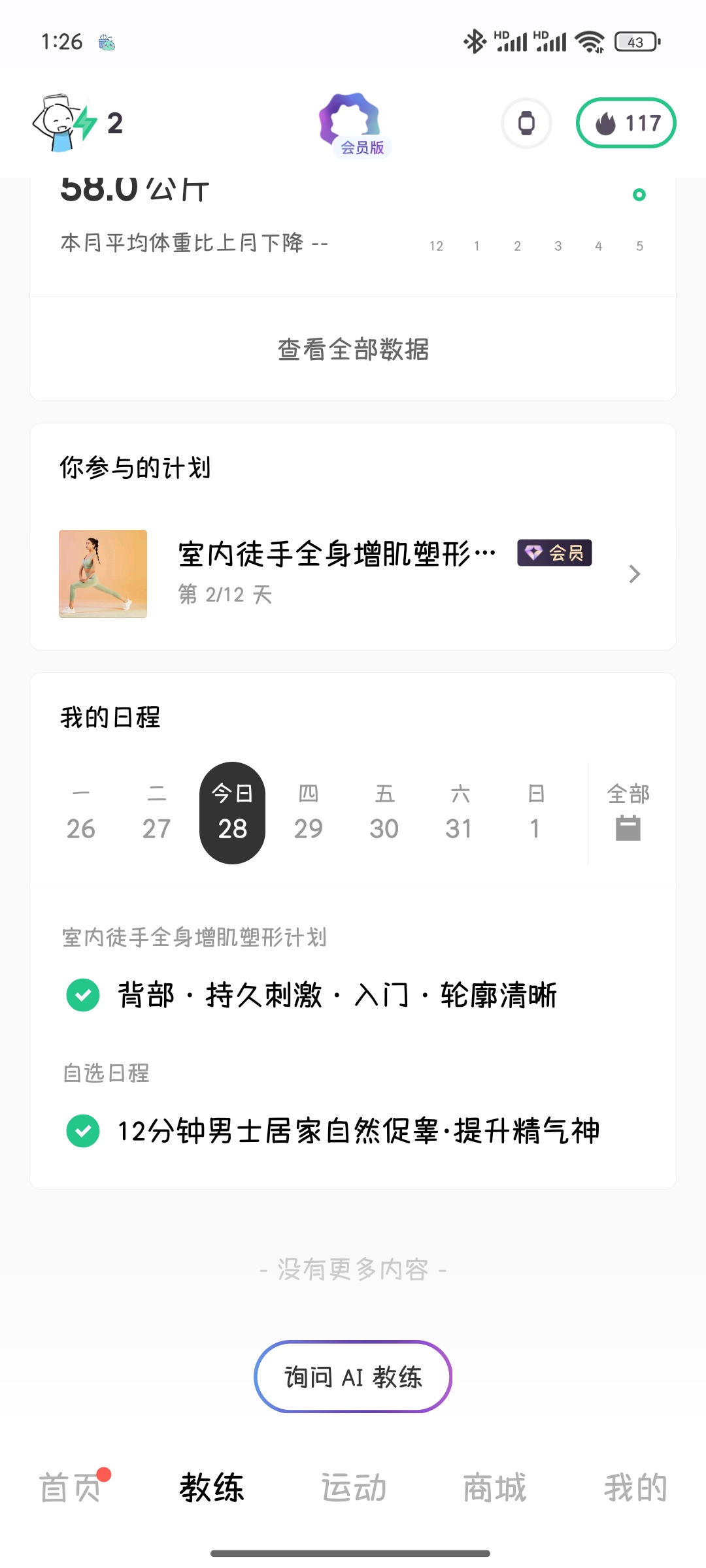This screenshot has width=706, height=1568.
Task: Select Saturday 31 in the schedule
Action: coord(460,813)
